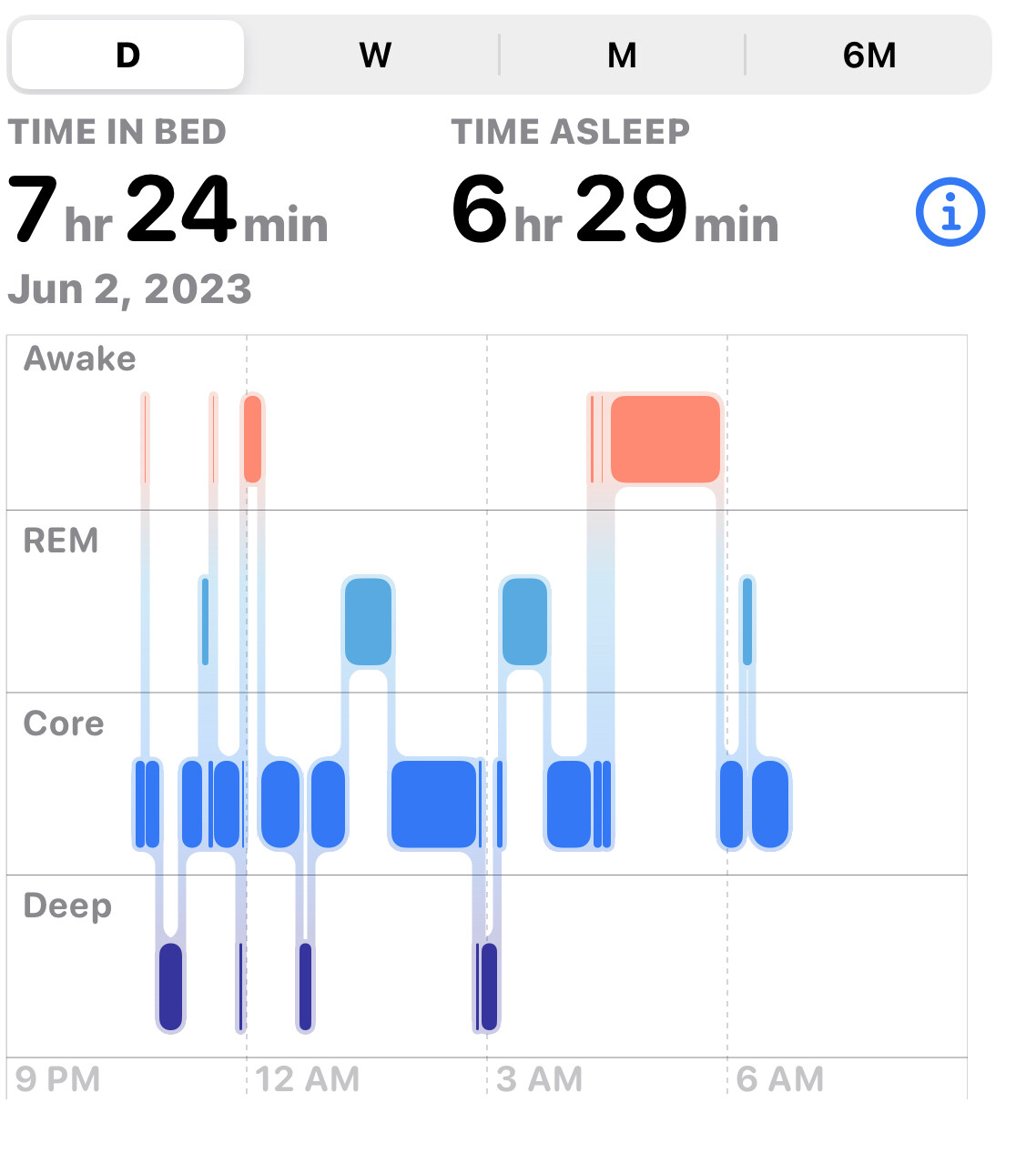Switch to the W weekly view

pyautogui.click(x=374, y=56)
